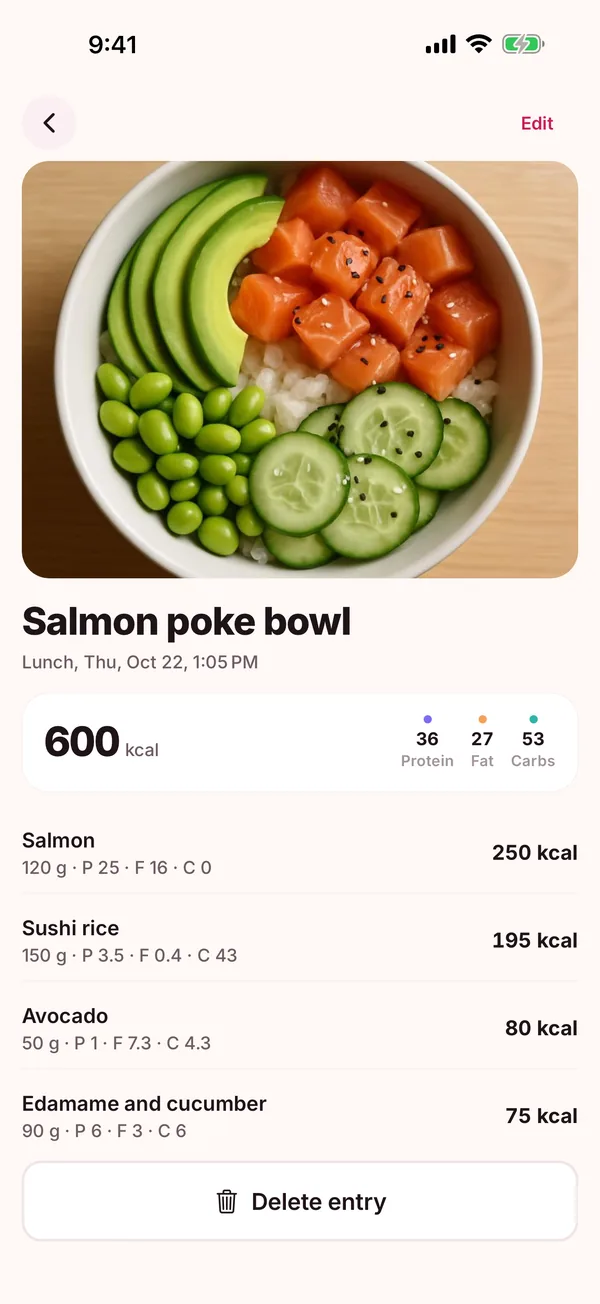Select the Avocado ingredient row

point(300,1029)
